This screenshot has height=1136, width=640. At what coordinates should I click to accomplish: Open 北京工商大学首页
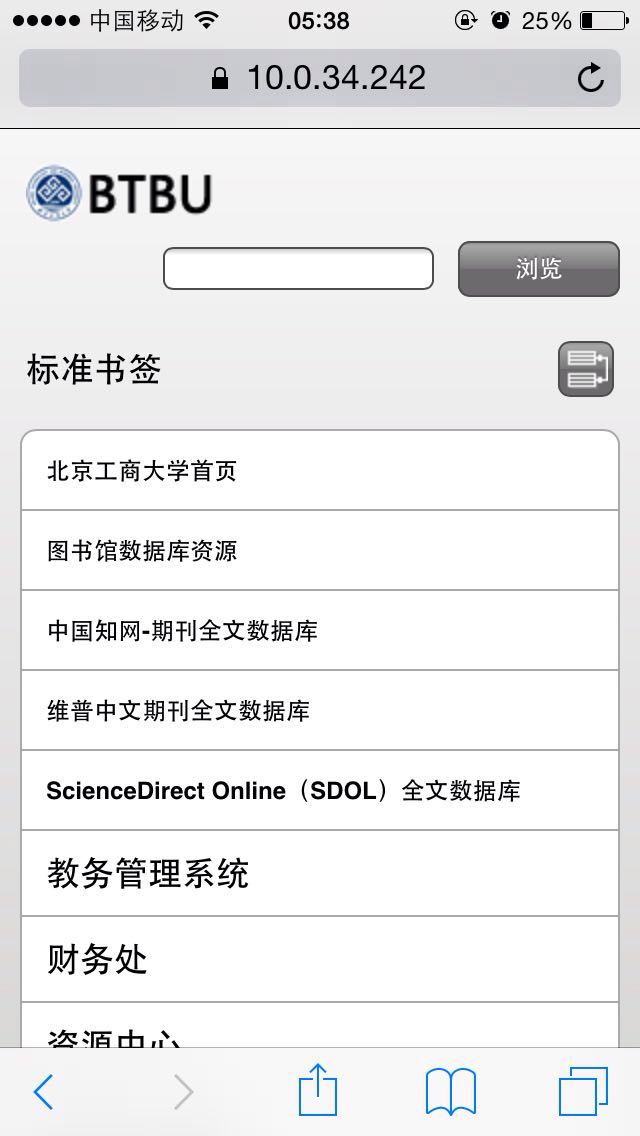click(320, 471)
